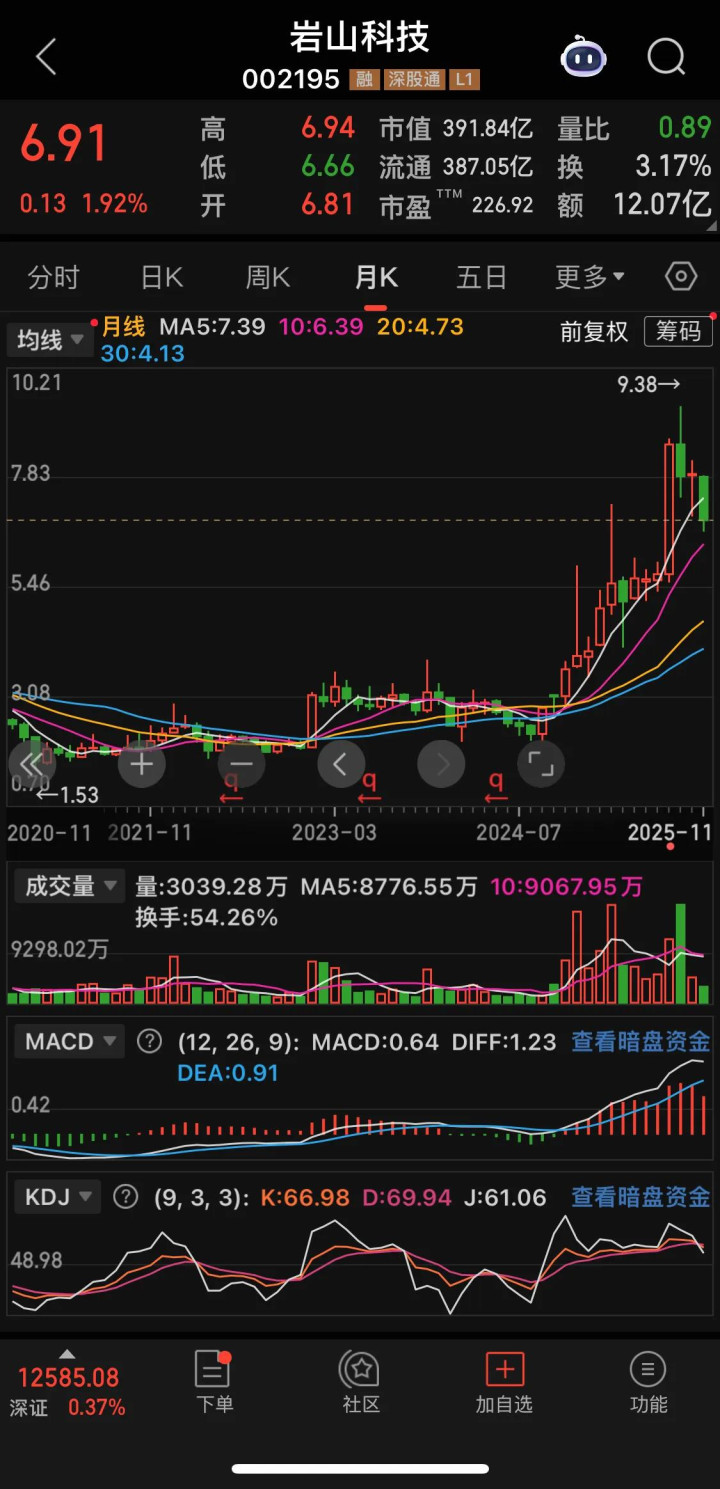Show the 五日 chart tab
Image resolution: width=720 pixels, height=1489 pixels.
[x=481, y=277]
